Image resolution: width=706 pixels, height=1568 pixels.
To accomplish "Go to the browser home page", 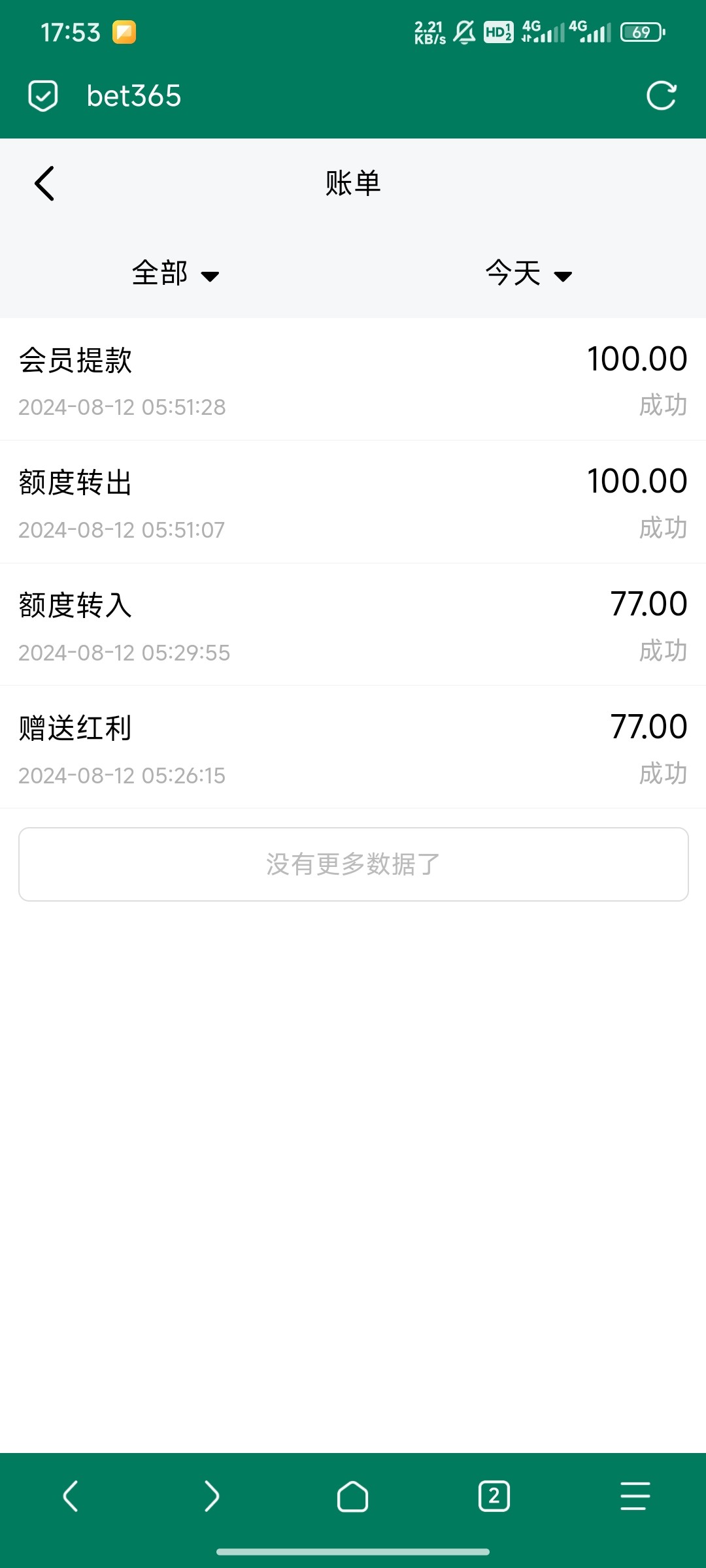I will [353, 1496].
